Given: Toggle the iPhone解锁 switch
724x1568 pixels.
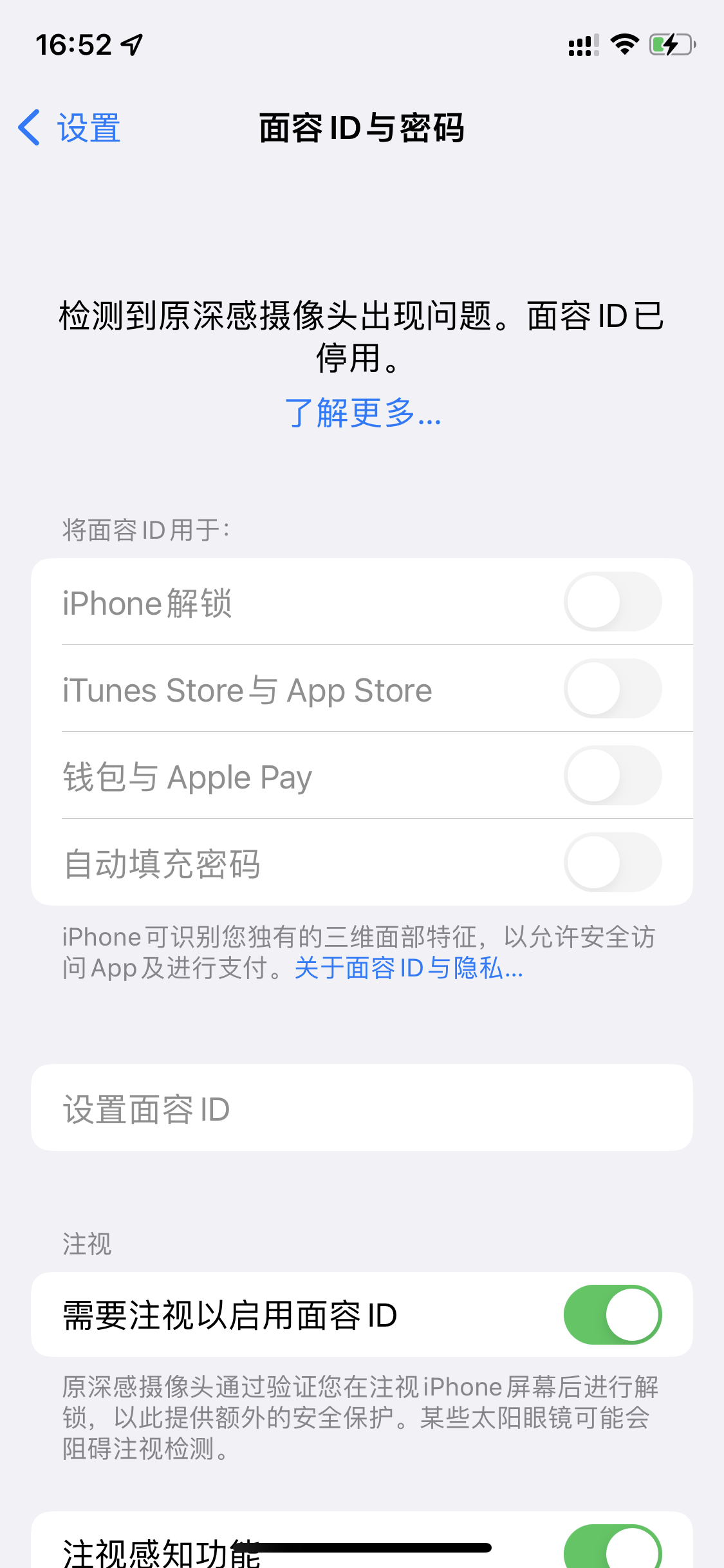Looking at the screenshot, I should [612, 602].
